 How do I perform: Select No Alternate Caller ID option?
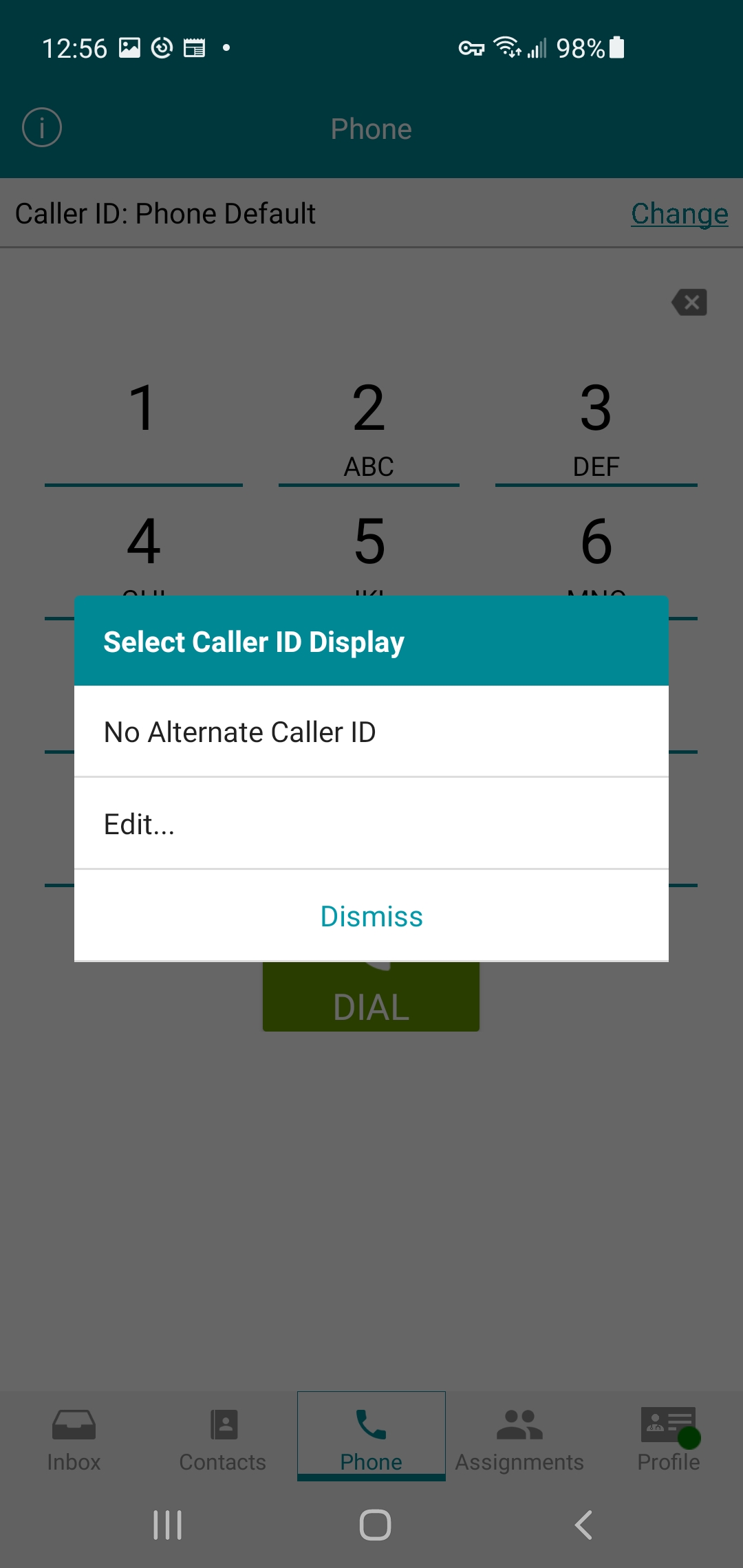371,732
